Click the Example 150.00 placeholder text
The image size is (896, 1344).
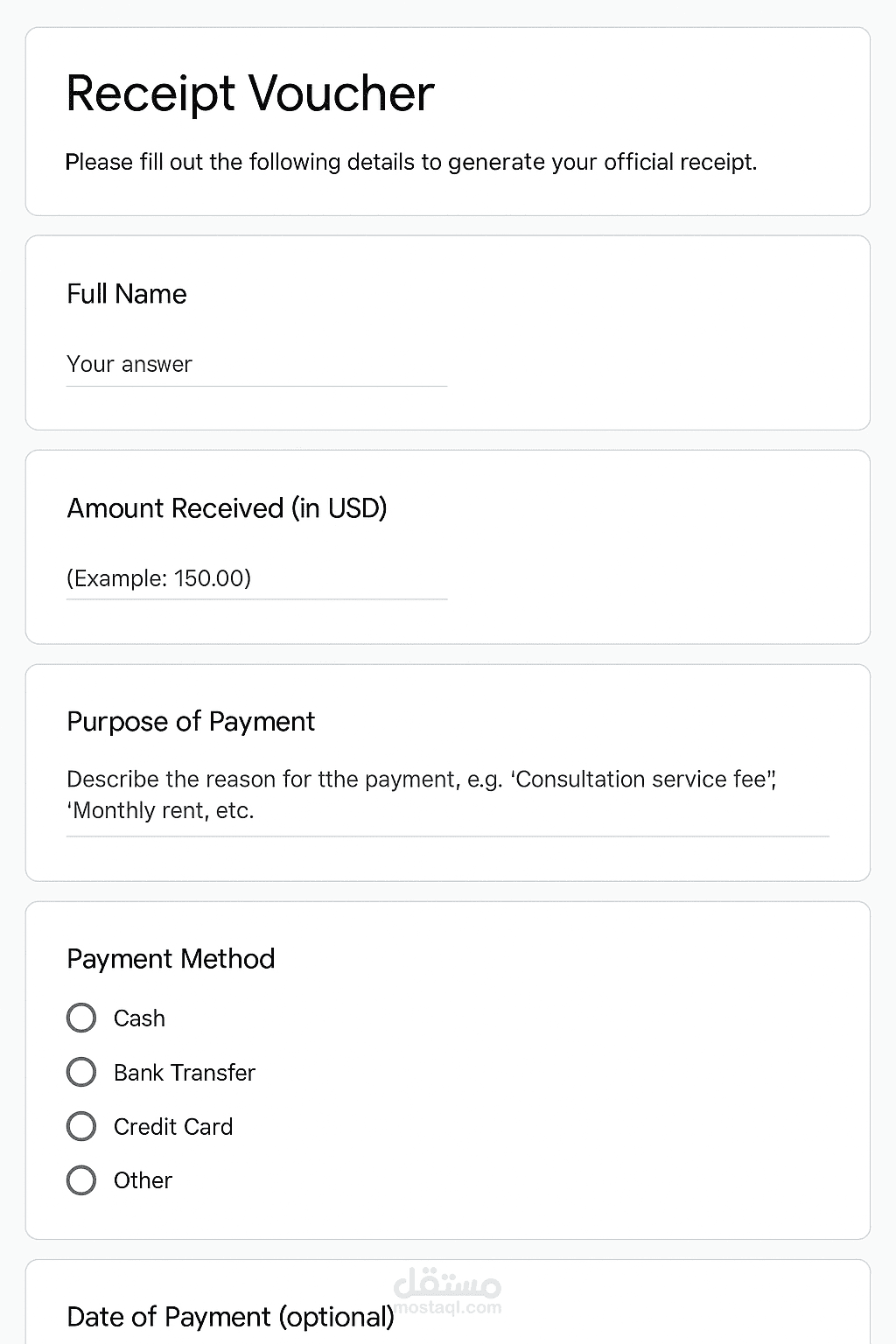(157, 578)
